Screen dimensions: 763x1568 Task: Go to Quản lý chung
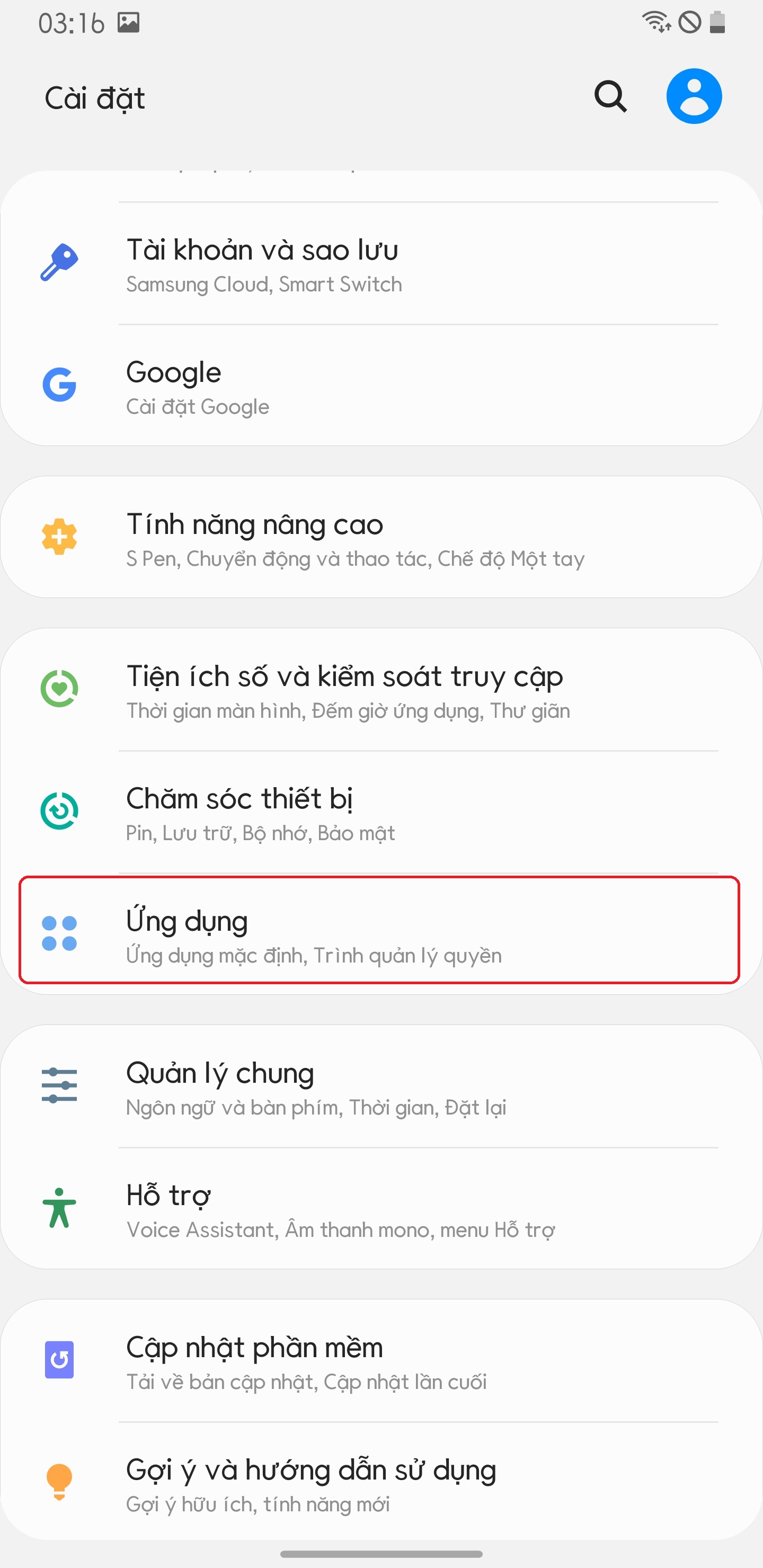pos(381,1087)
